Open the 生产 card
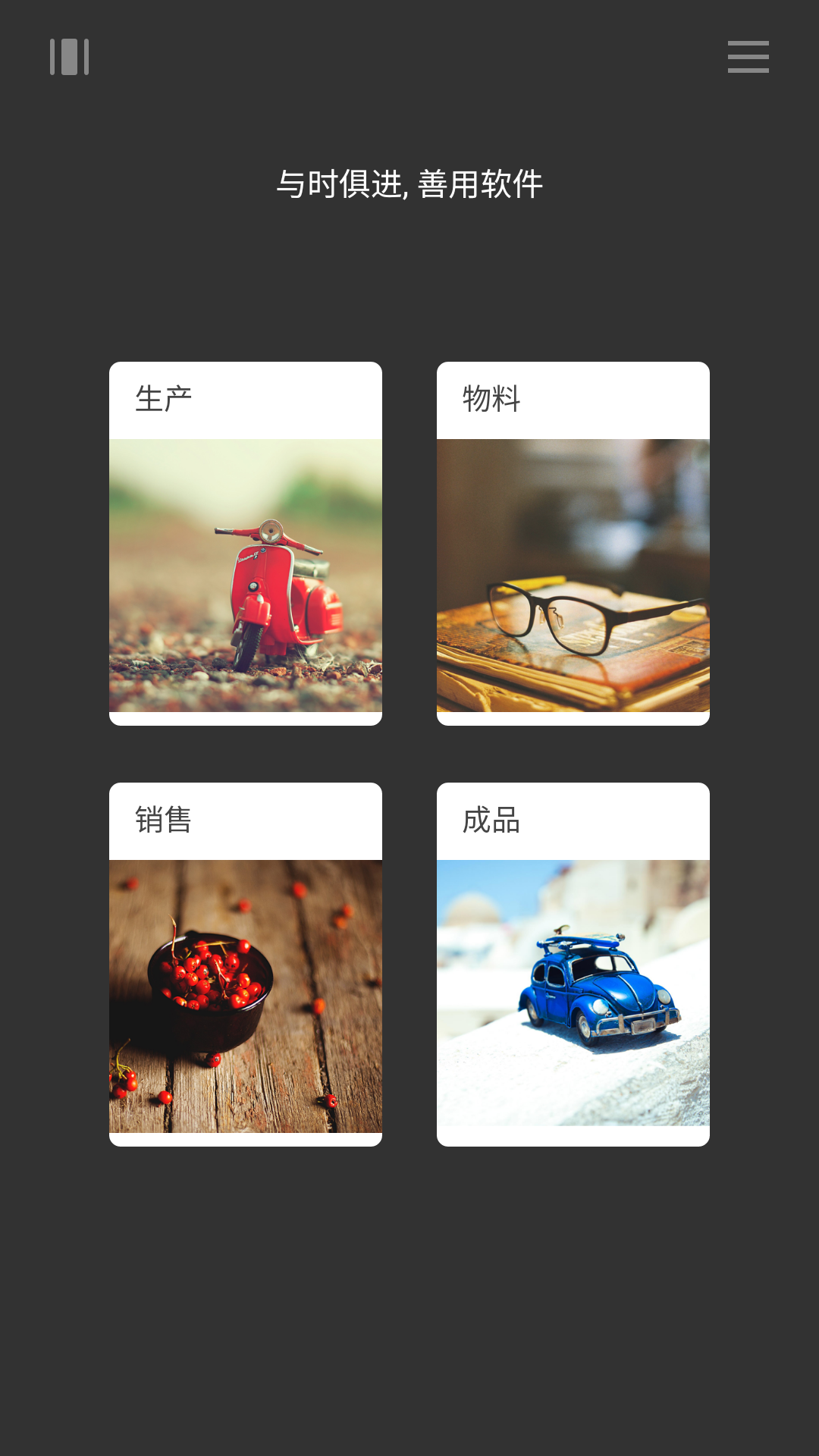 point(246,544)
